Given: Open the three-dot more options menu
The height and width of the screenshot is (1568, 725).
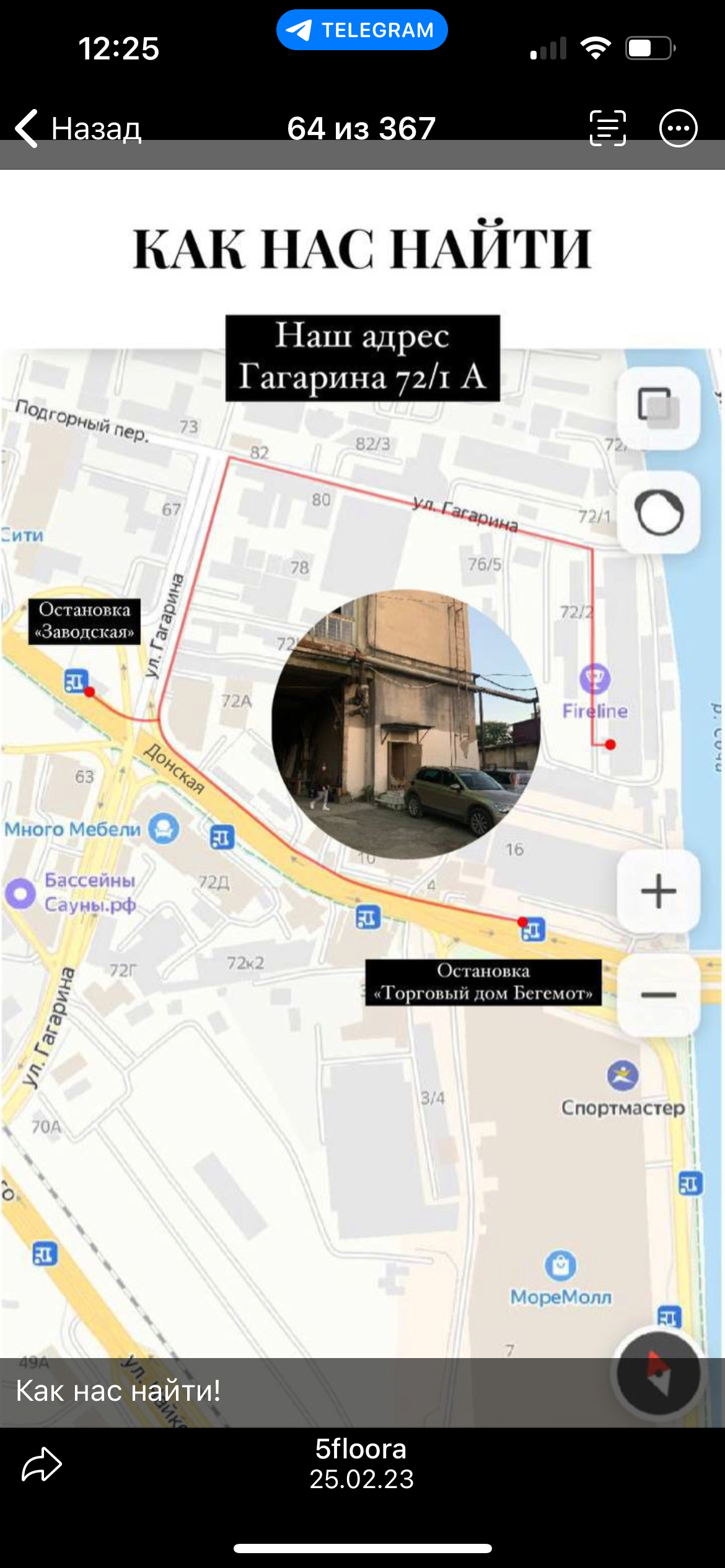Looking at the screenshot, I should 678,129.
